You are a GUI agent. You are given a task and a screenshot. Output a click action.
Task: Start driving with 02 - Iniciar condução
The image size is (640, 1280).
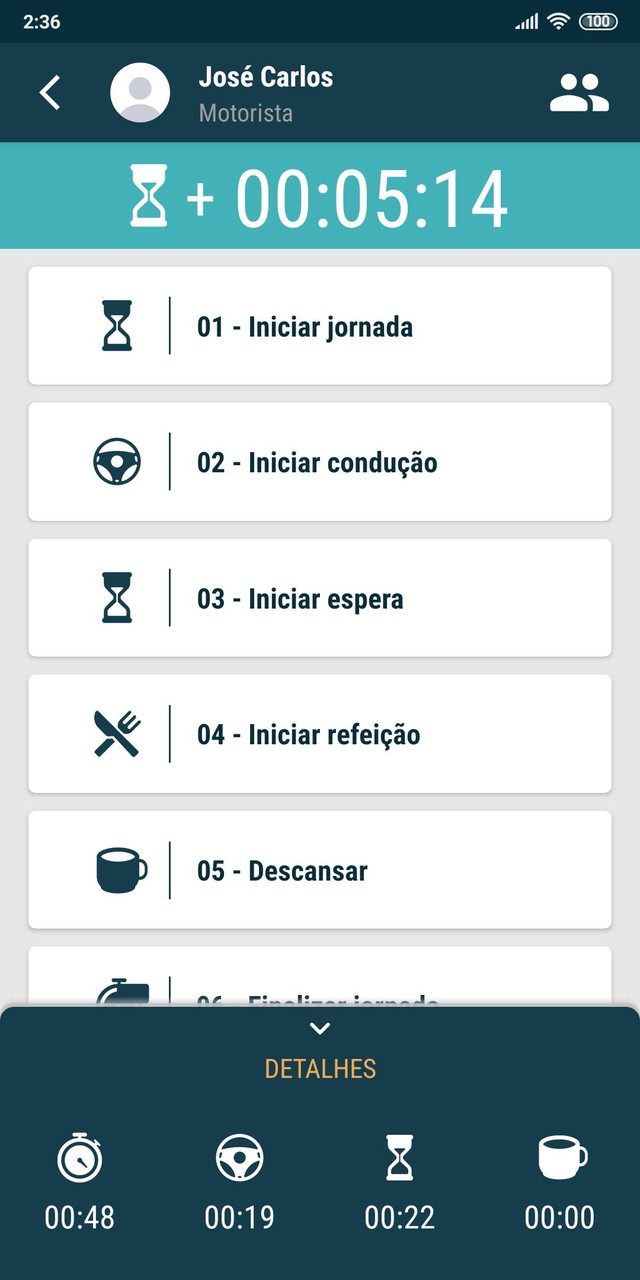[x=319, y=462]
